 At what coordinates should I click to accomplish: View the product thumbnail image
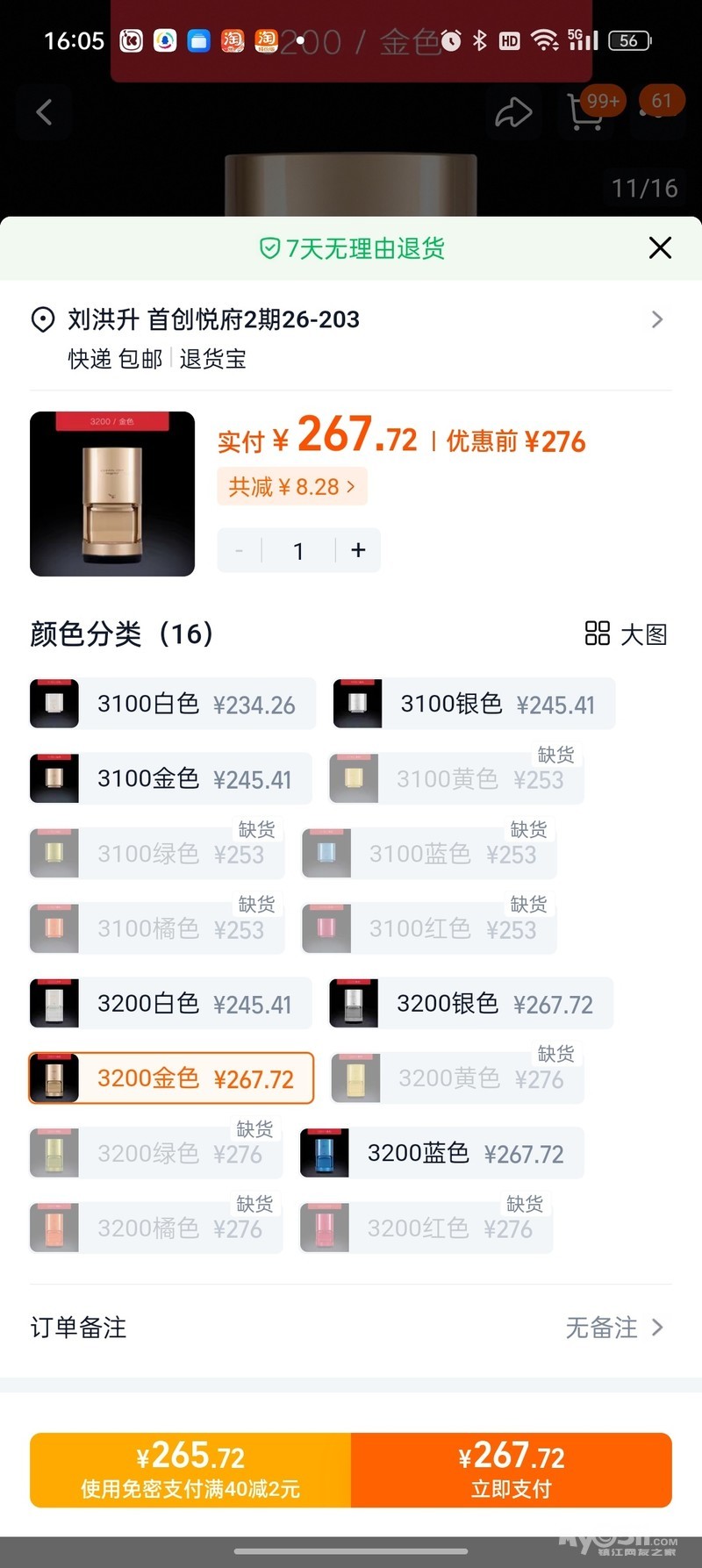112,494
